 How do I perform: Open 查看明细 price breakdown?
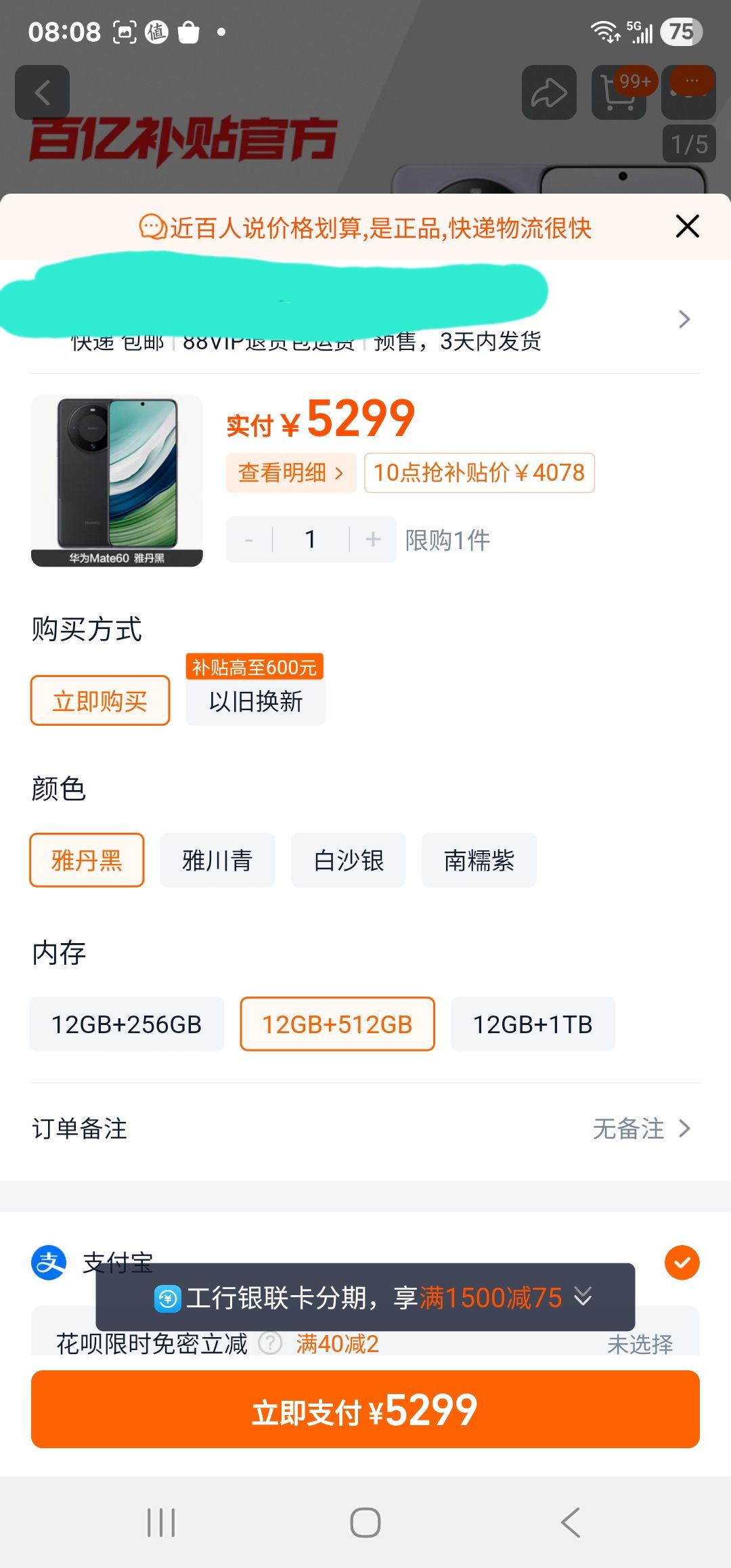coord(290,473)
